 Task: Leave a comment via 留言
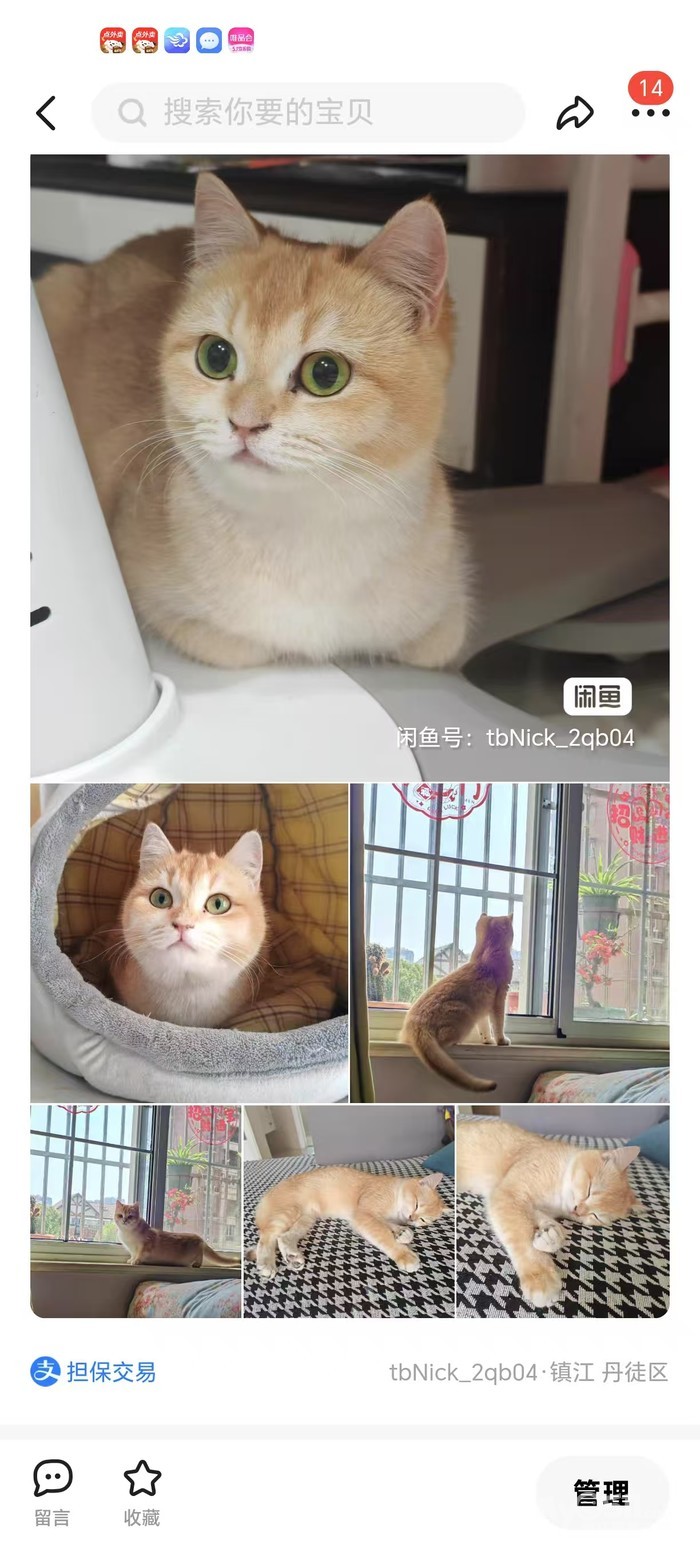(x=53, y=1491)
